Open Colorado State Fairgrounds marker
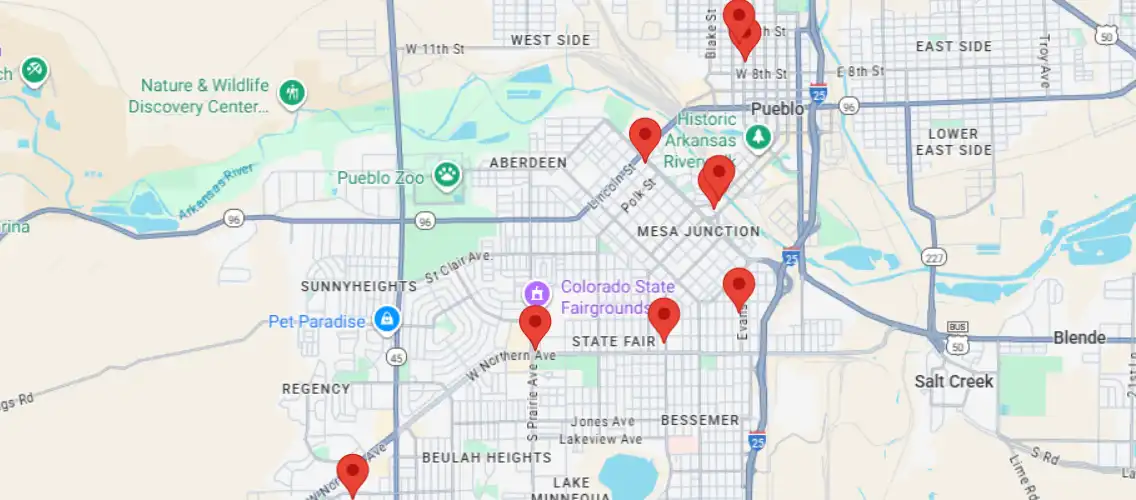Image resolution: width=1136 pixels, height=500 pixels. tap(537, 294)
